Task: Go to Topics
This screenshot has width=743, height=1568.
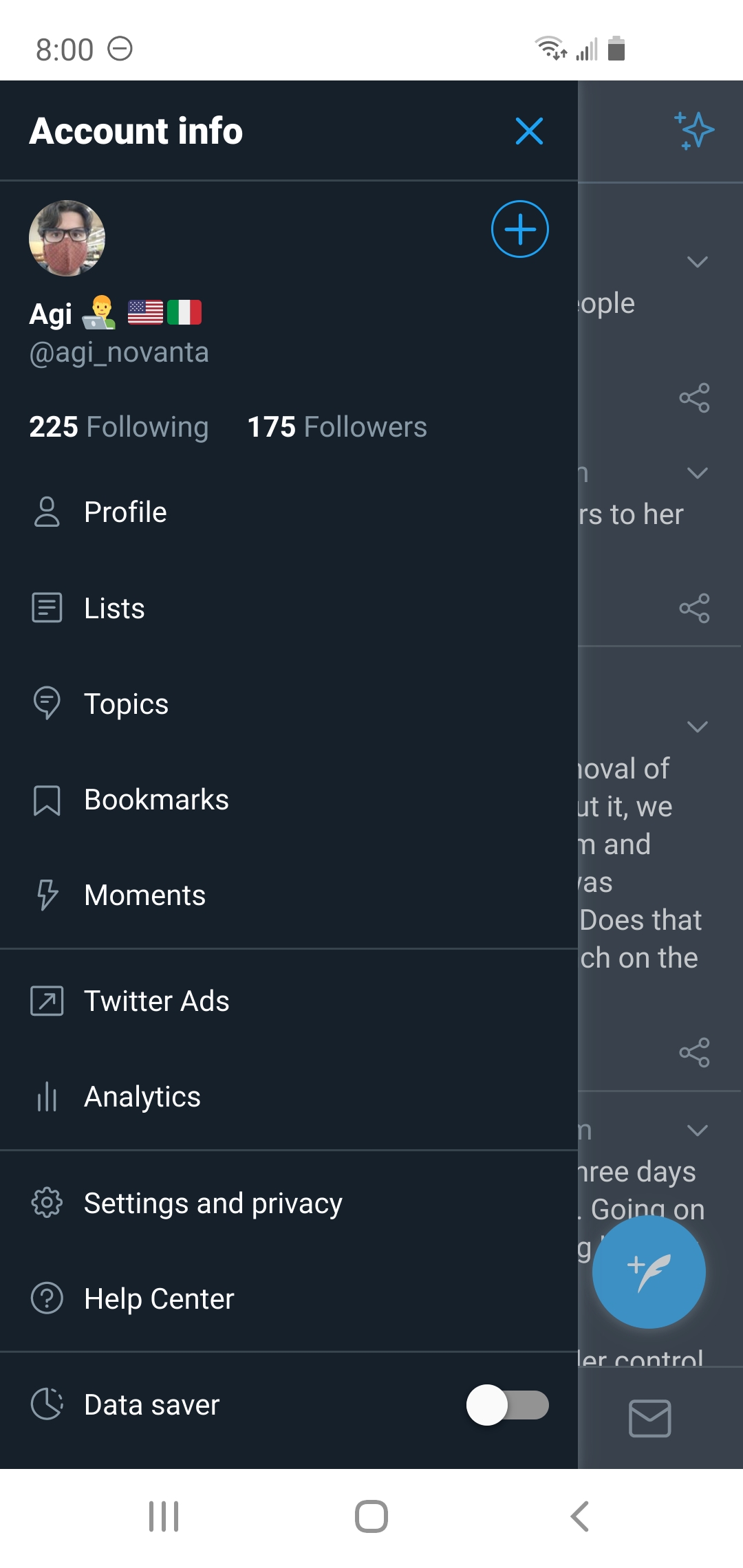Action: pyautogui.click(x=126, y=704)
